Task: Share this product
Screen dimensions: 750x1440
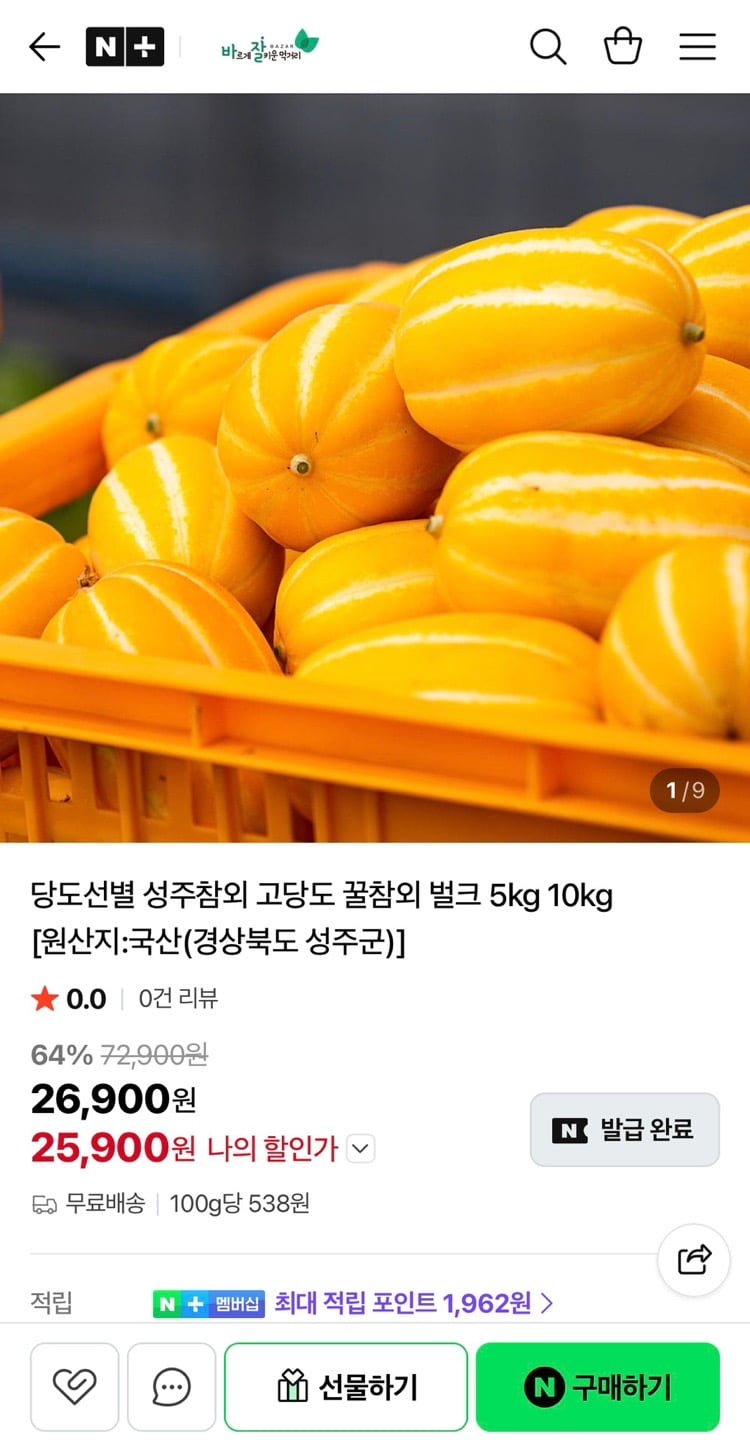Action: pyautogui.click(x=693, y=1260)
